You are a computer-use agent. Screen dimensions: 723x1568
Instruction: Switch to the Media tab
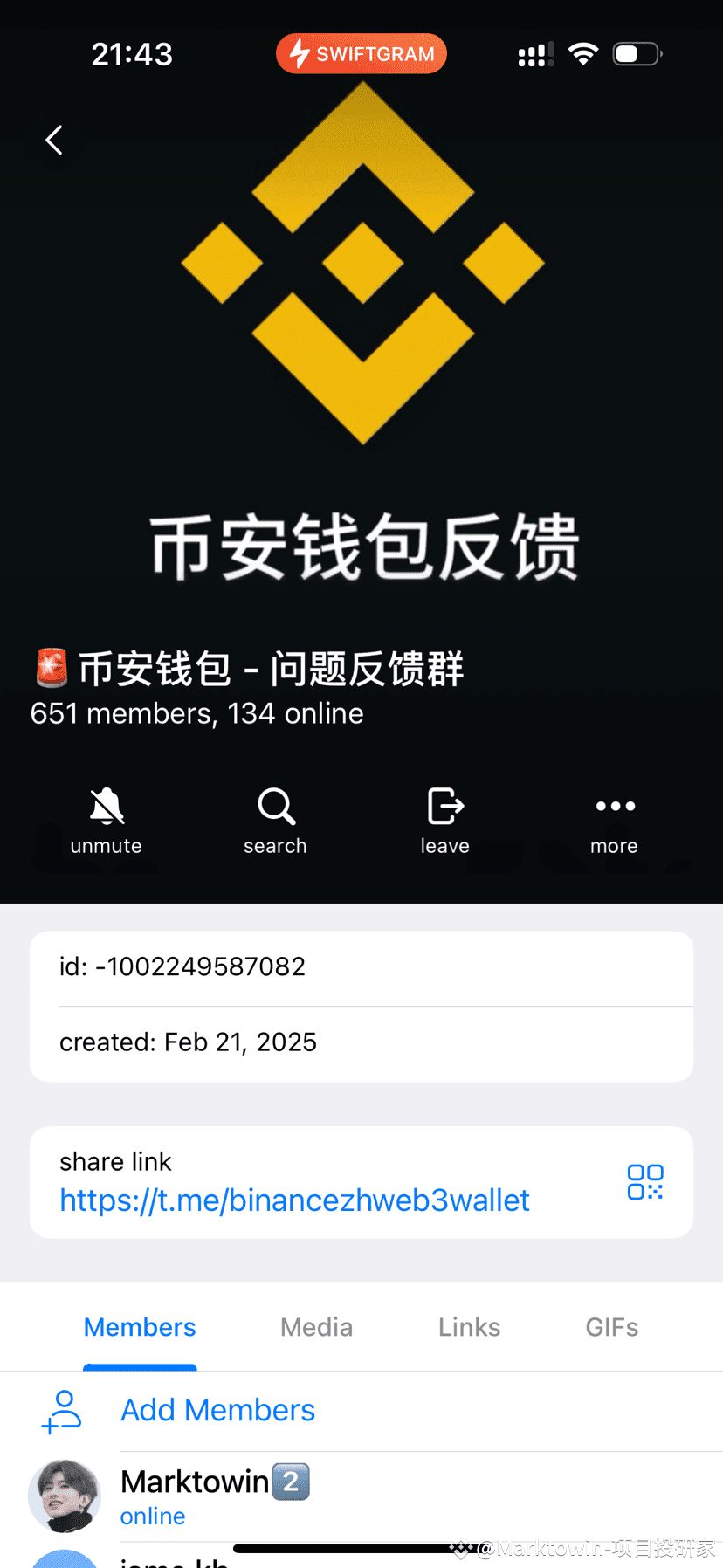coord(316,1327)
